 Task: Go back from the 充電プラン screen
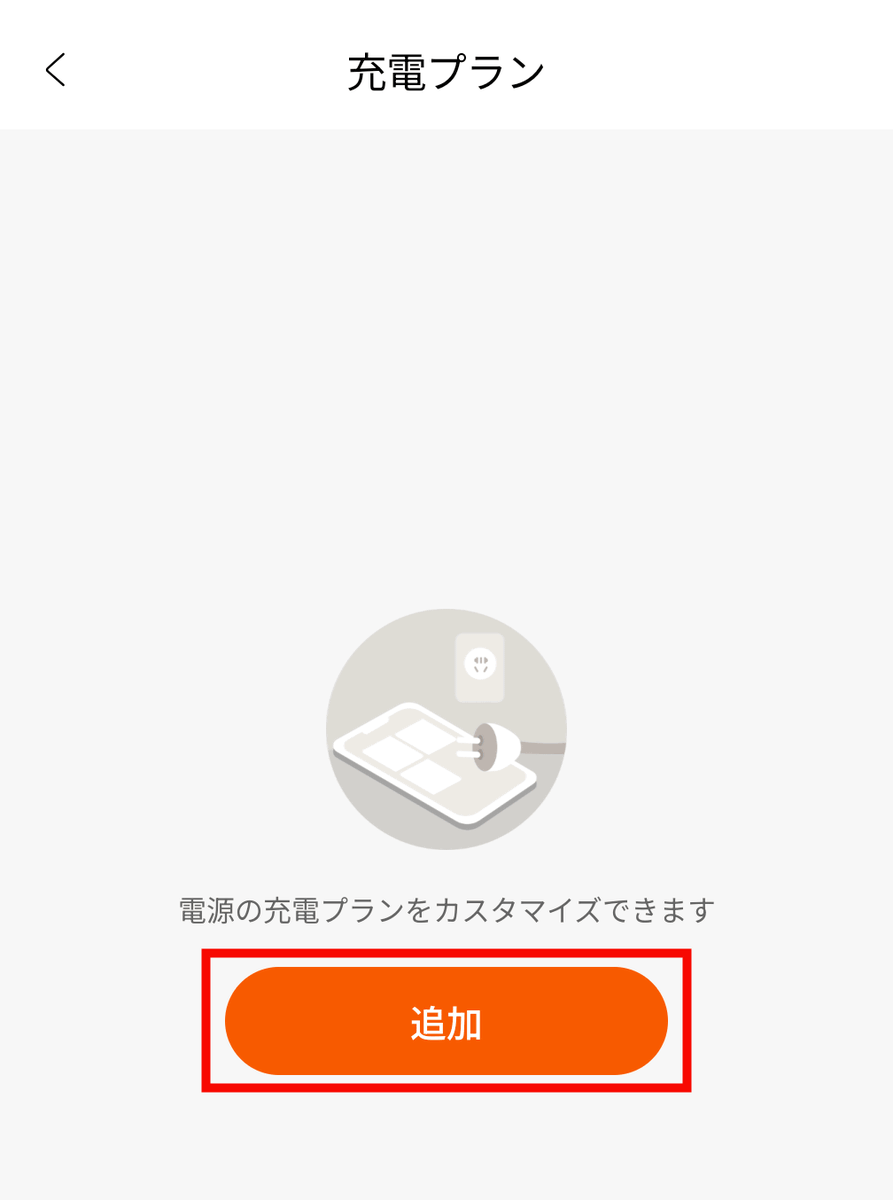(x=55, y=70)
